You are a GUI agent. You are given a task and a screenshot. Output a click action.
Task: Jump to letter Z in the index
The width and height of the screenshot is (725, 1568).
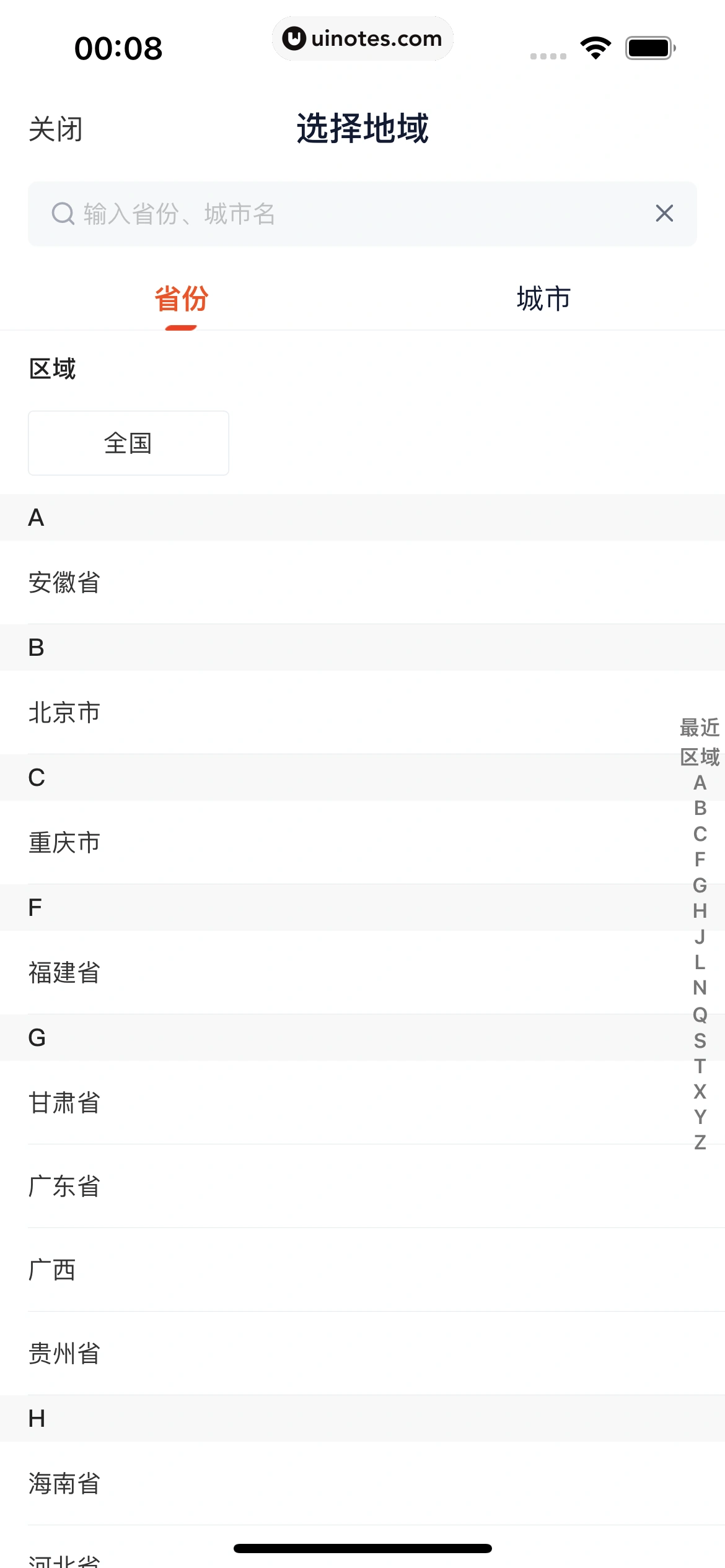click(x=700, y=1142)
